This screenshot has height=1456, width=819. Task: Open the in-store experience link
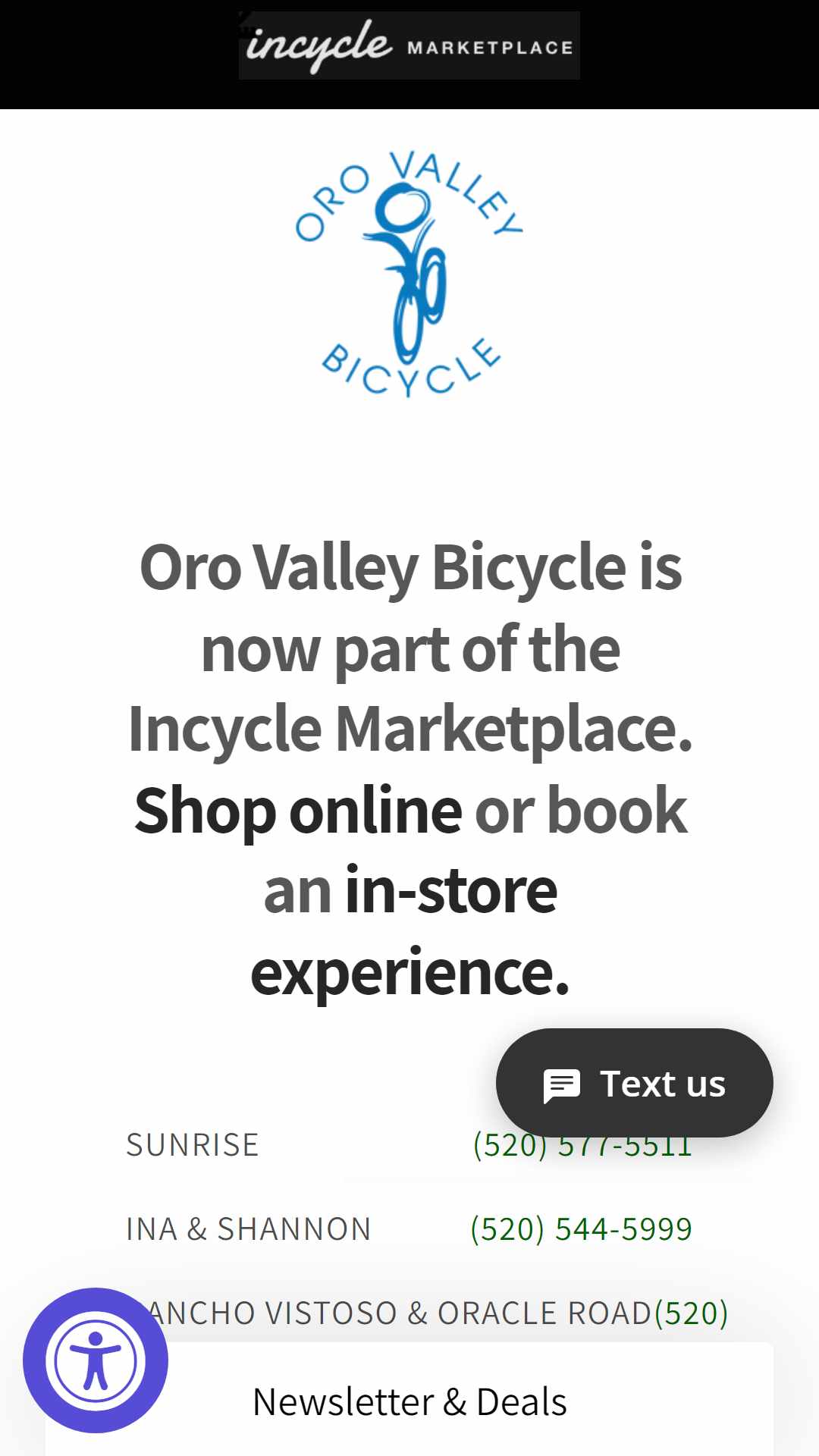pos(410,932)
